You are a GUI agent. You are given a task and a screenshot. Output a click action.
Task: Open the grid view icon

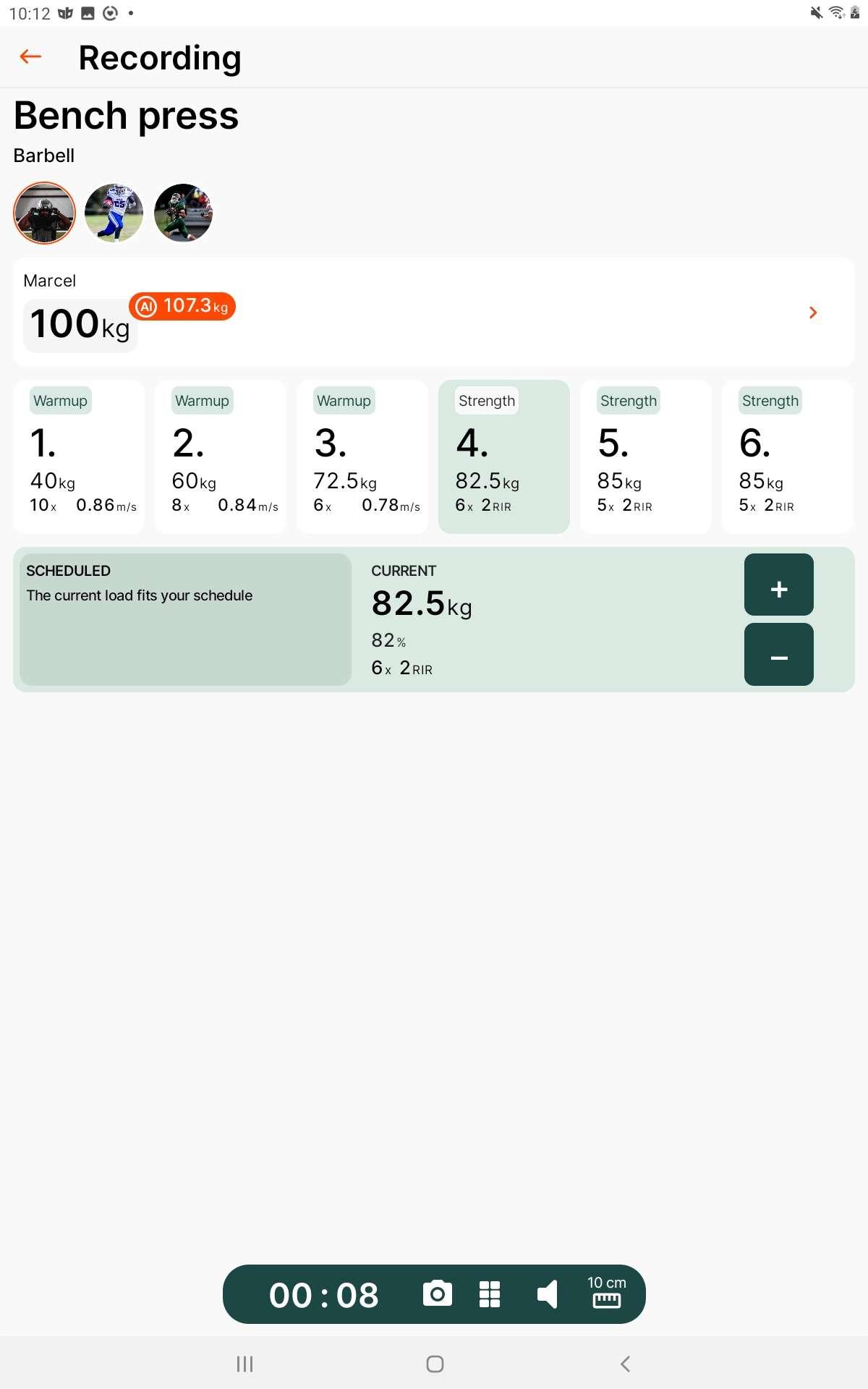490,1294
